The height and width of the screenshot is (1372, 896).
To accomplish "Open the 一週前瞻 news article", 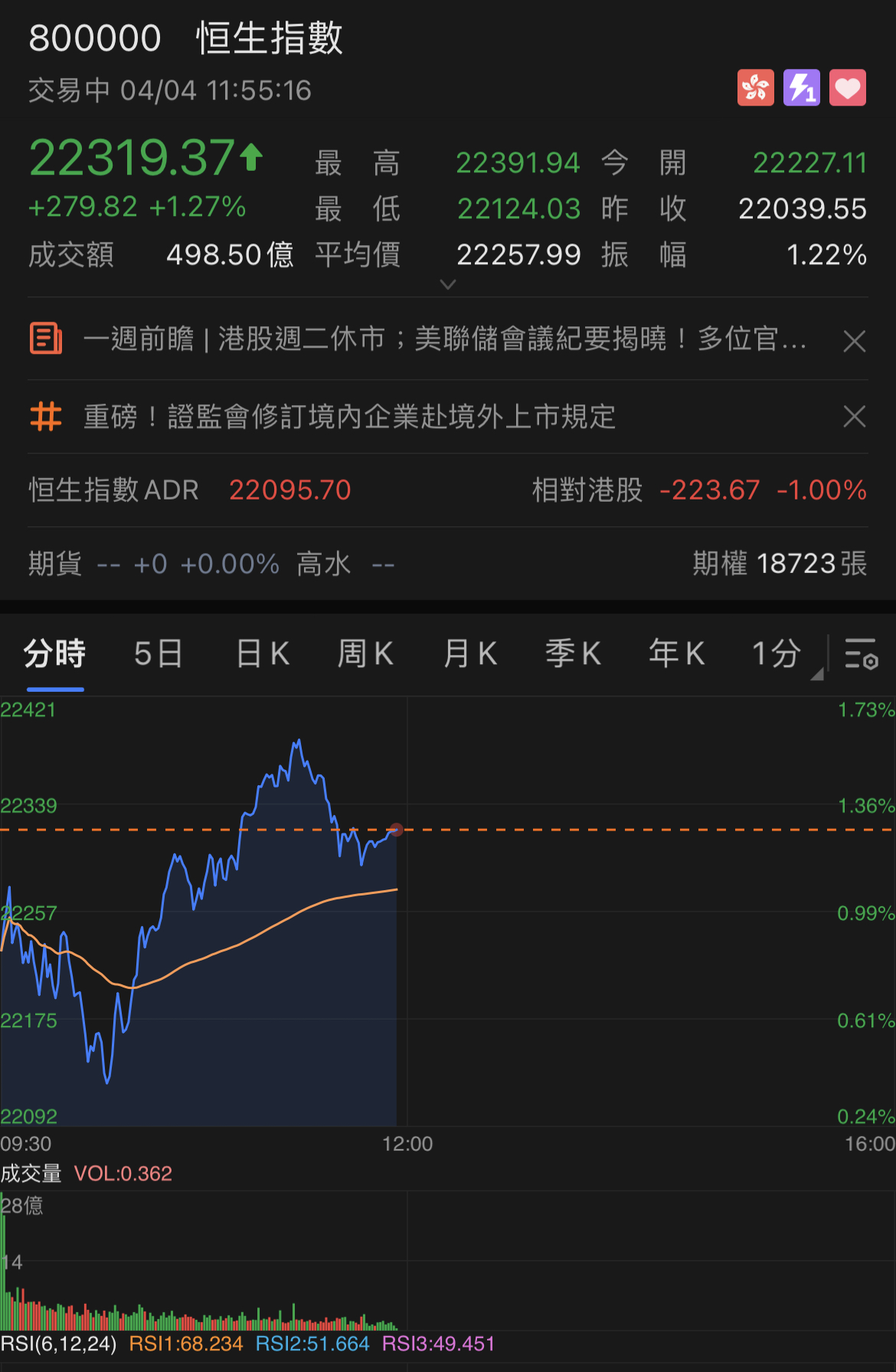I will coord(444,339).
